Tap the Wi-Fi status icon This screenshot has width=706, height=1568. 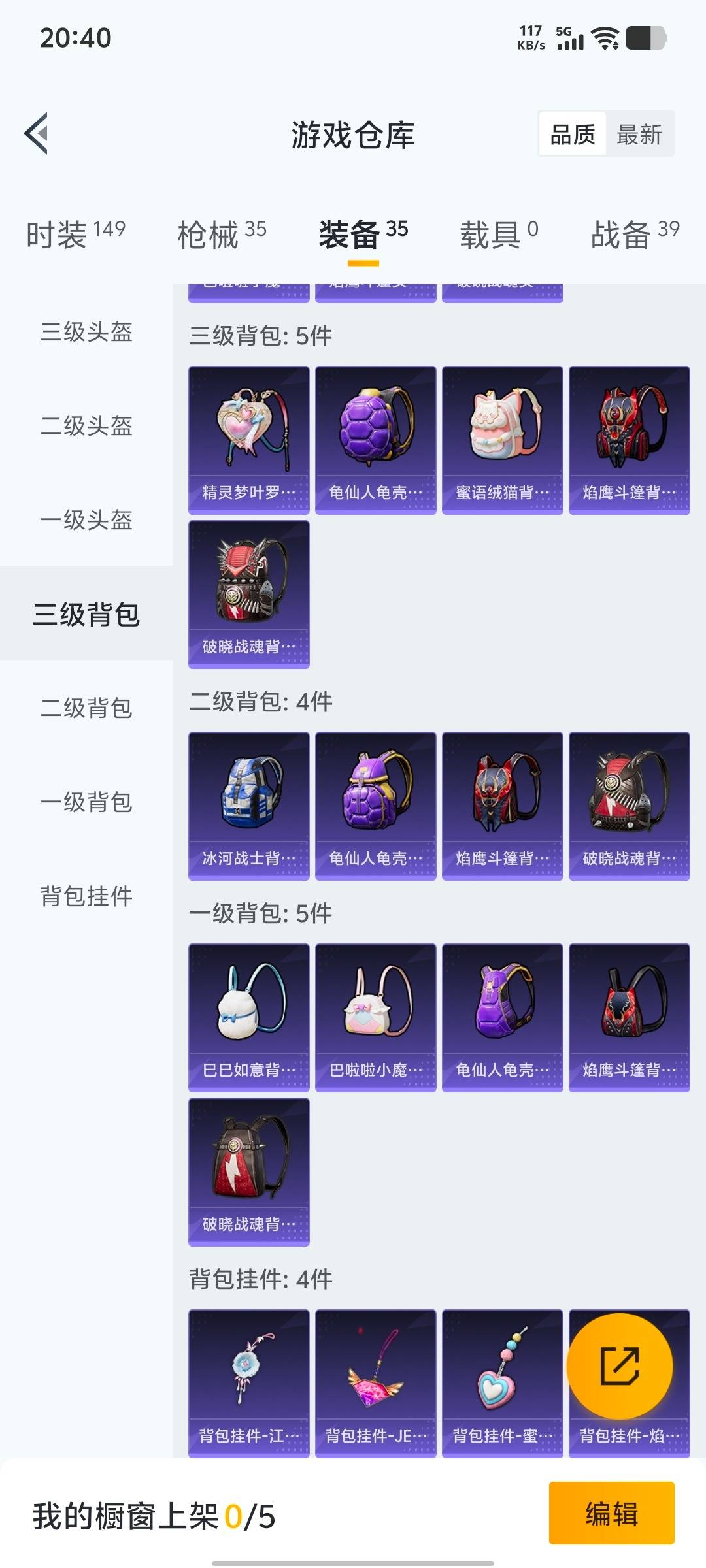[x=605, y=39]
